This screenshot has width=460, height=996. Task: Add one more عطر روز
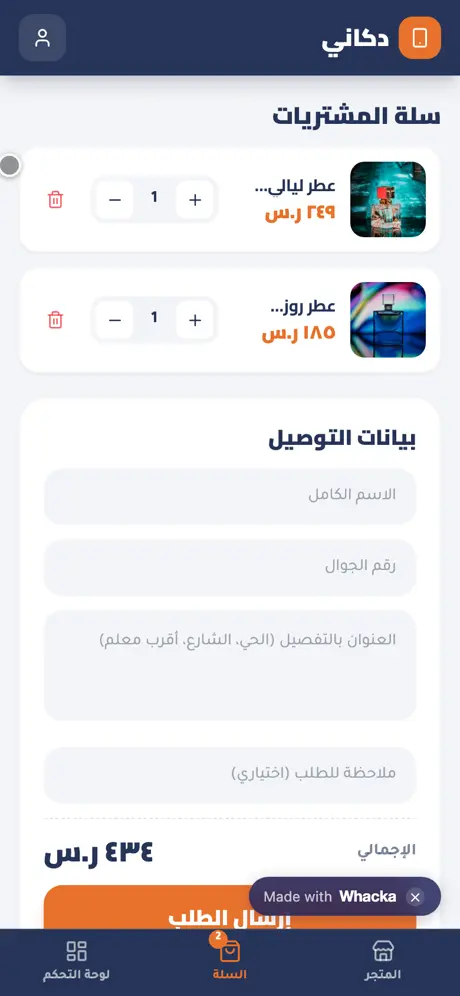click(194, 320)
